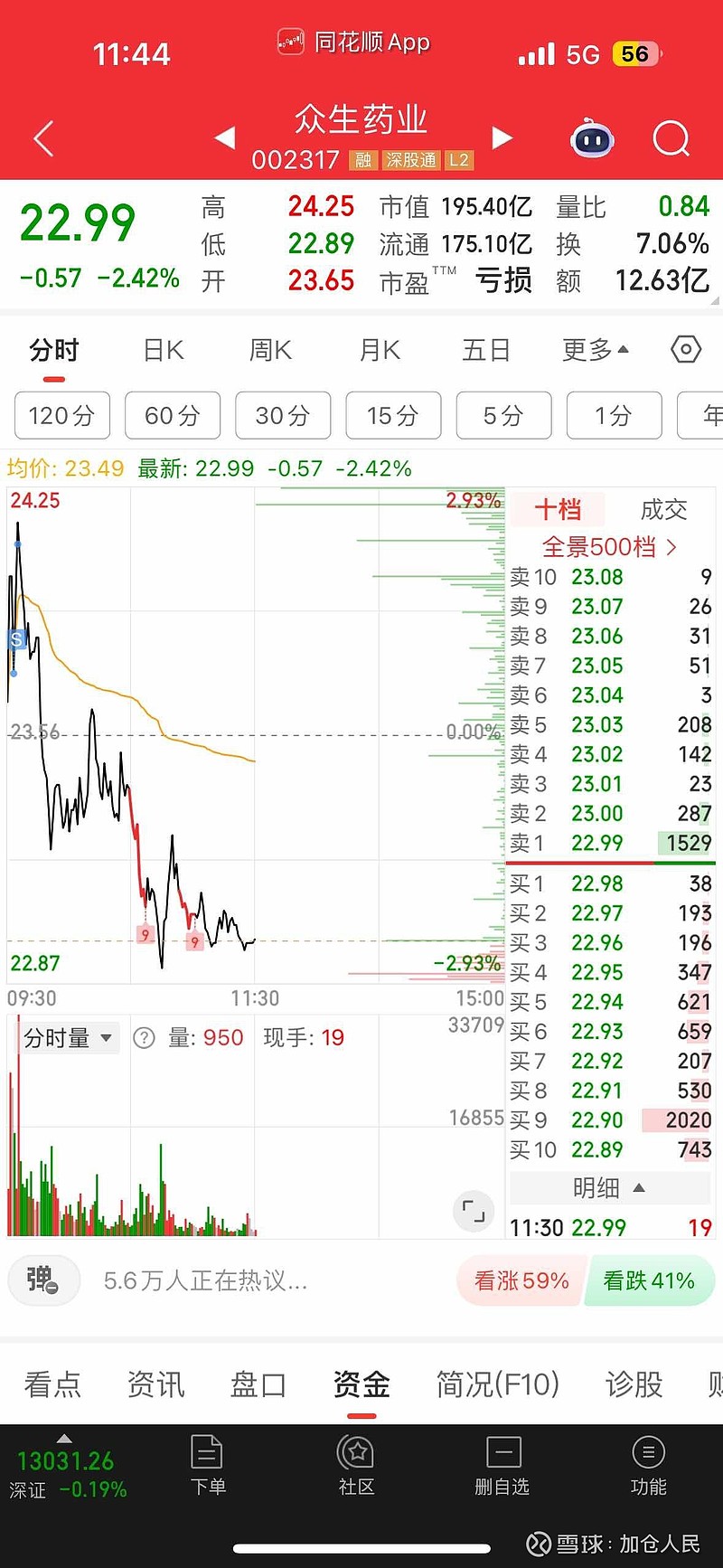
Task: Expand the volume chart with the fullscreen icon
Action: pyautogui.click(x=473, y=1212)
